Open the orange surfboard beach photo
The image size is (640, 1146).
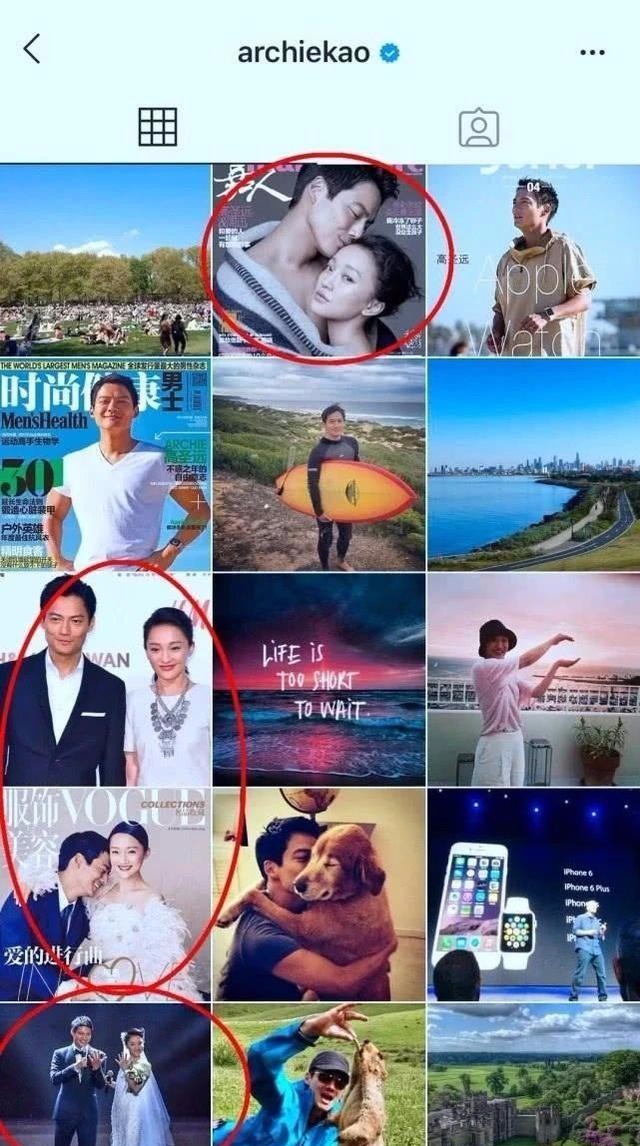click(319, 465)
